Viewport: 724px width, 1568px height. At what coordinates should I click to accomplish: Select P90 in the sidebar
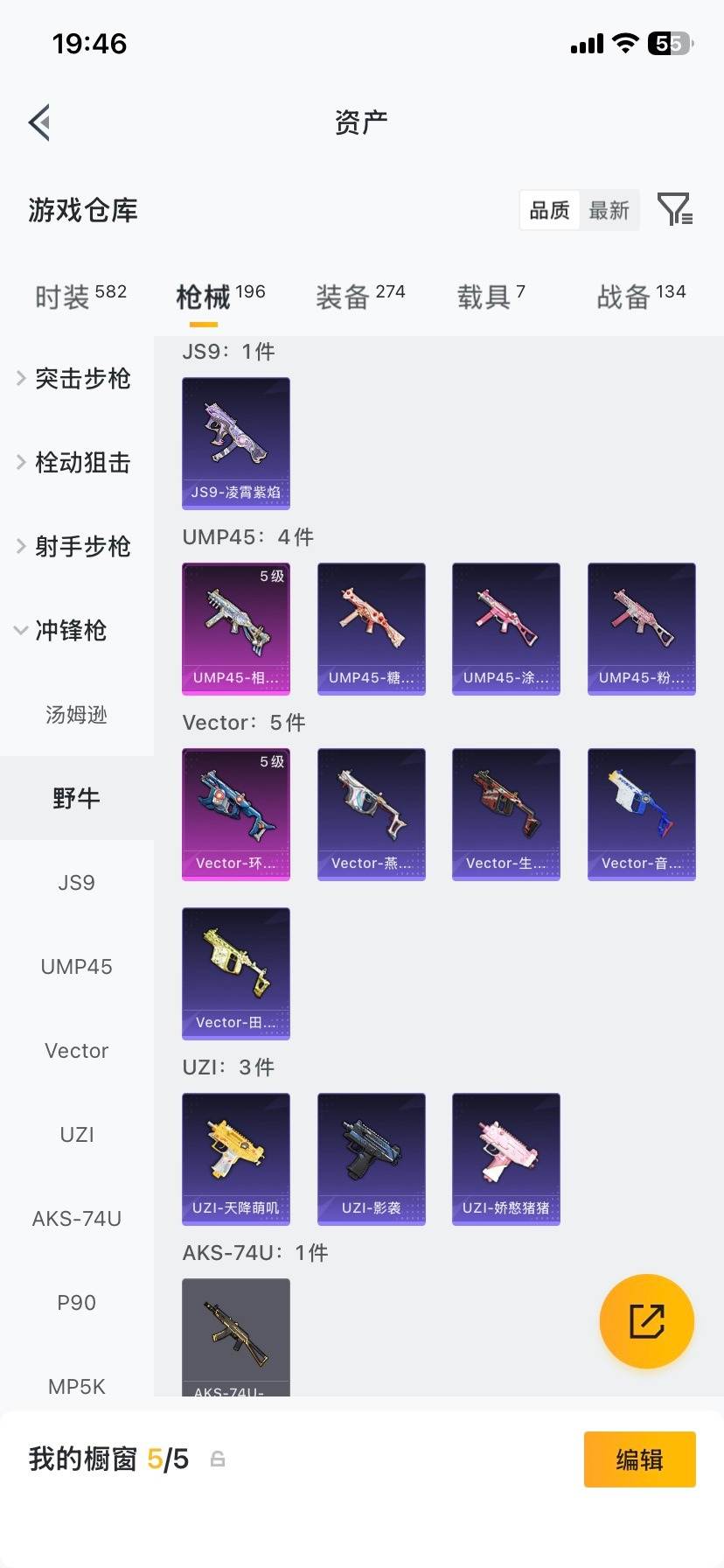76,1302
